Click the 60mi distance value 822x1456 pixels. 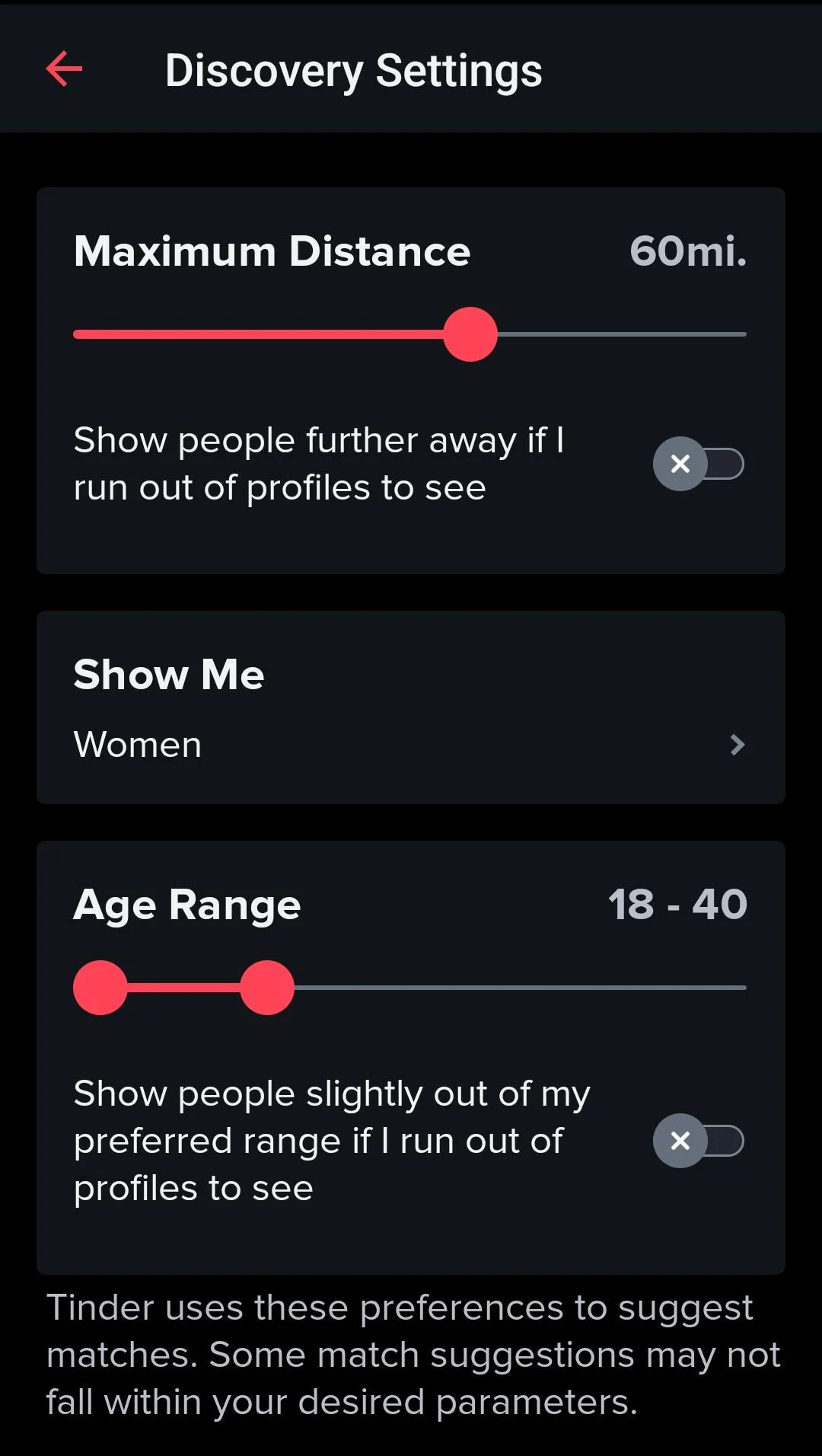689,252
